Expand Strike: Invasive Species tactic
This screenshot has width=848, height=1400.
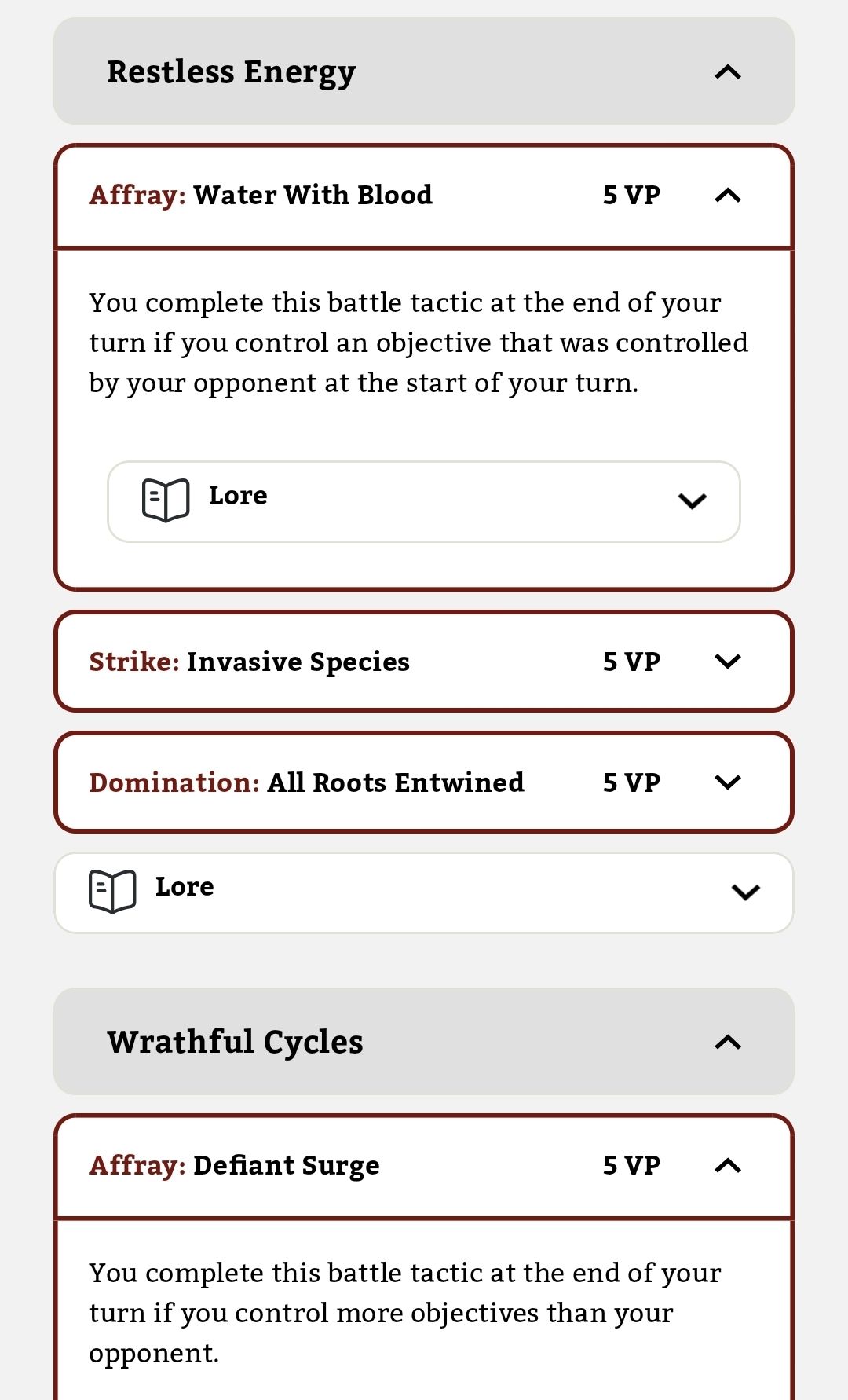728,662
